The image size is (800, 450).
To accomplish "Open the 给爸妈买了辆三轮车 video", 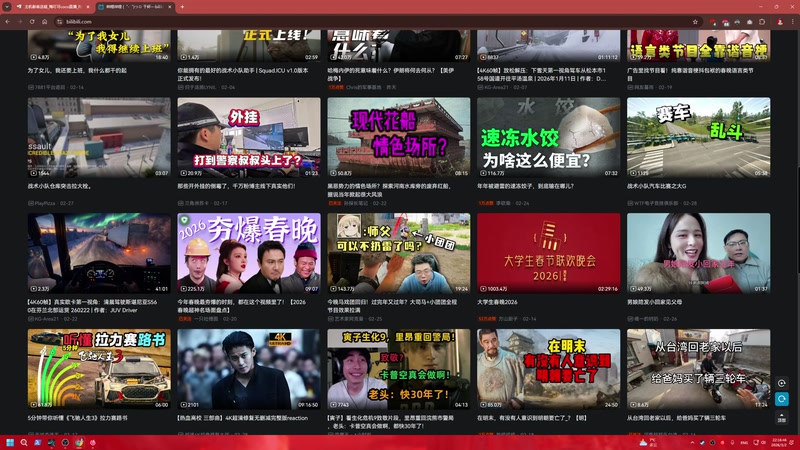I will point(698,368).
